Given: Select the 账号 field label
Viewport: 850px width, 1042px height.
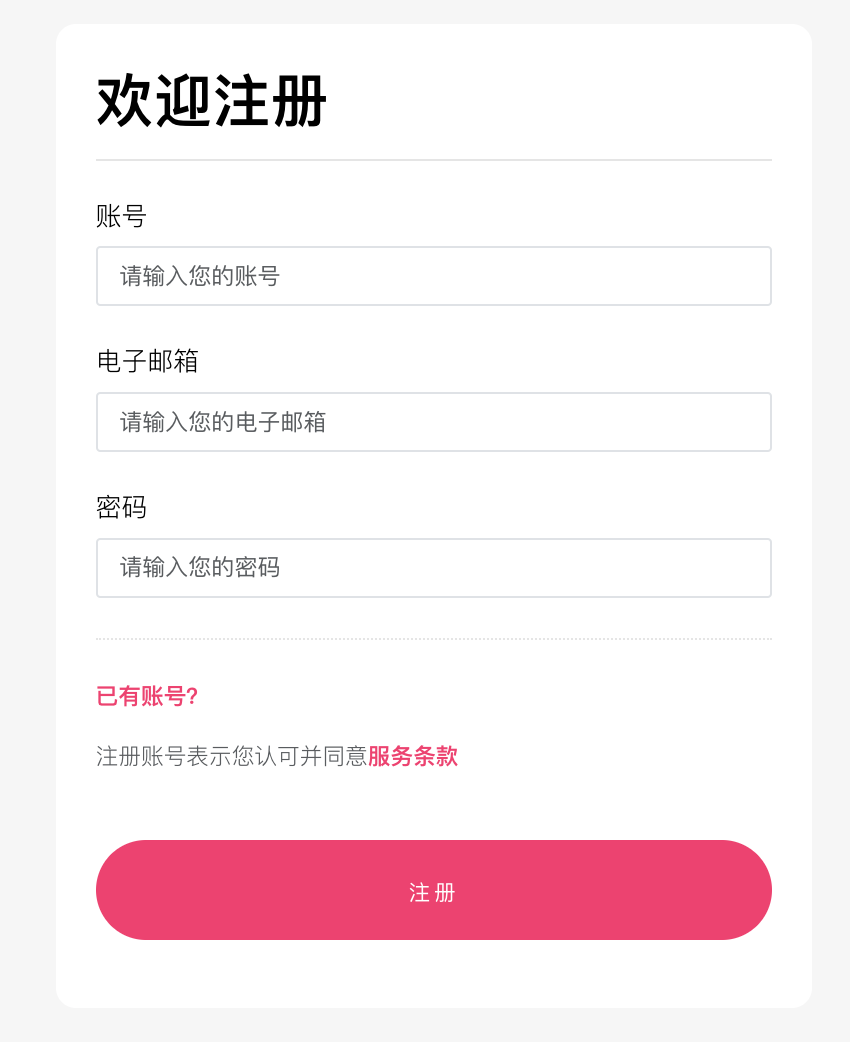Looking at the screenshot, I should (x=119, y=217).
